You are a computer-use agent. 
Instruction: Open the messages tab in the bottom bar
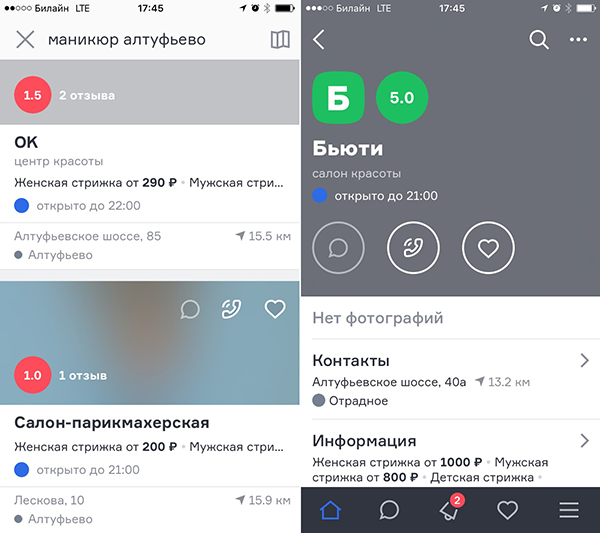pos(390,510)
